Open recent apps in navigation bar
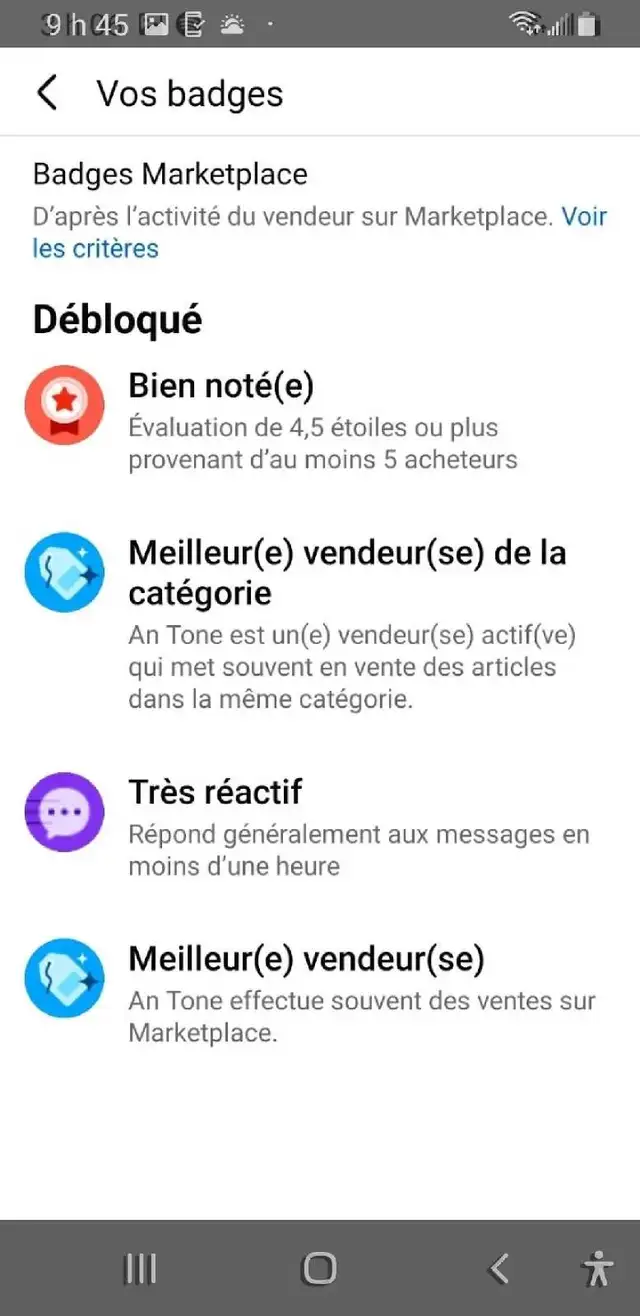Image resolution: width=640 pixels, height=1316 pixels. click(x=140, y=1269)
